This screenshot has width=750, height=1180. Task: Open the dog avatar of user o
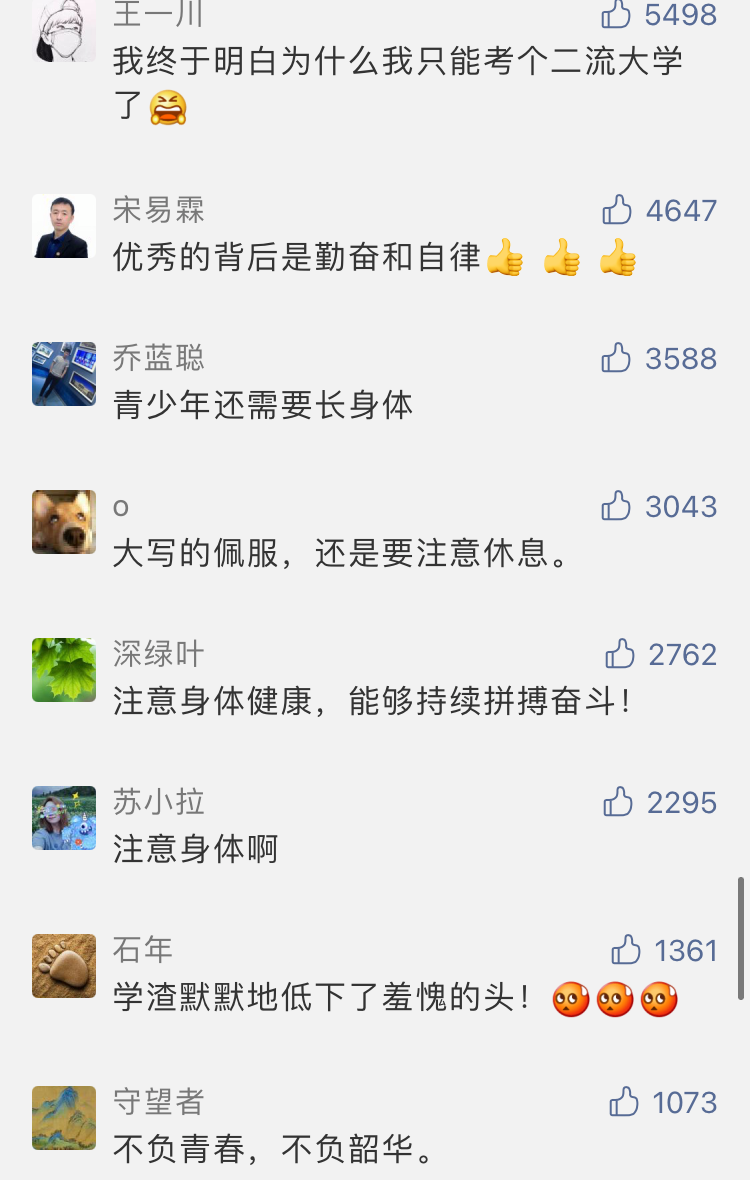64,522
